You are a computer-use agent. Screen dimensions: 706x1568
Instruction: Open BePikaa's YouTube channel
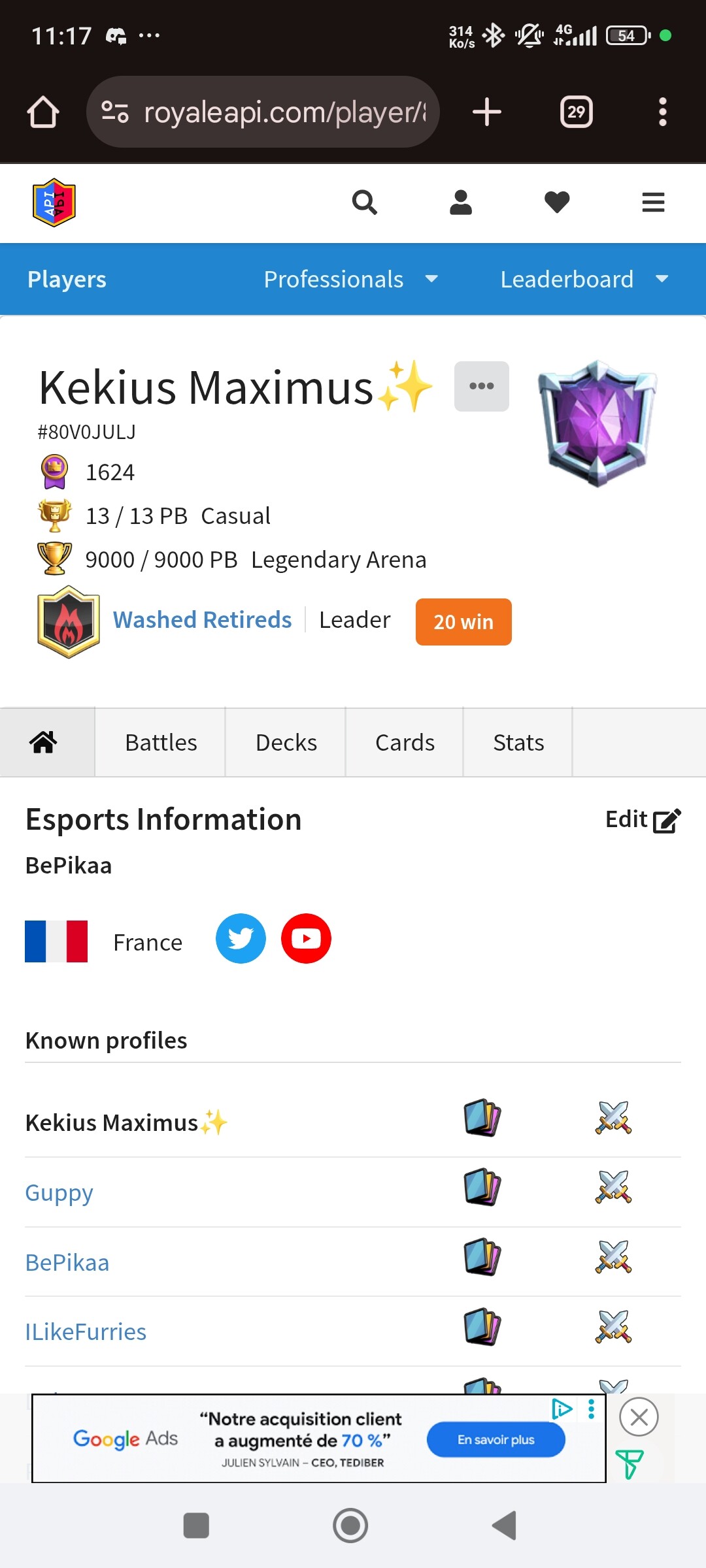point(306,938)
